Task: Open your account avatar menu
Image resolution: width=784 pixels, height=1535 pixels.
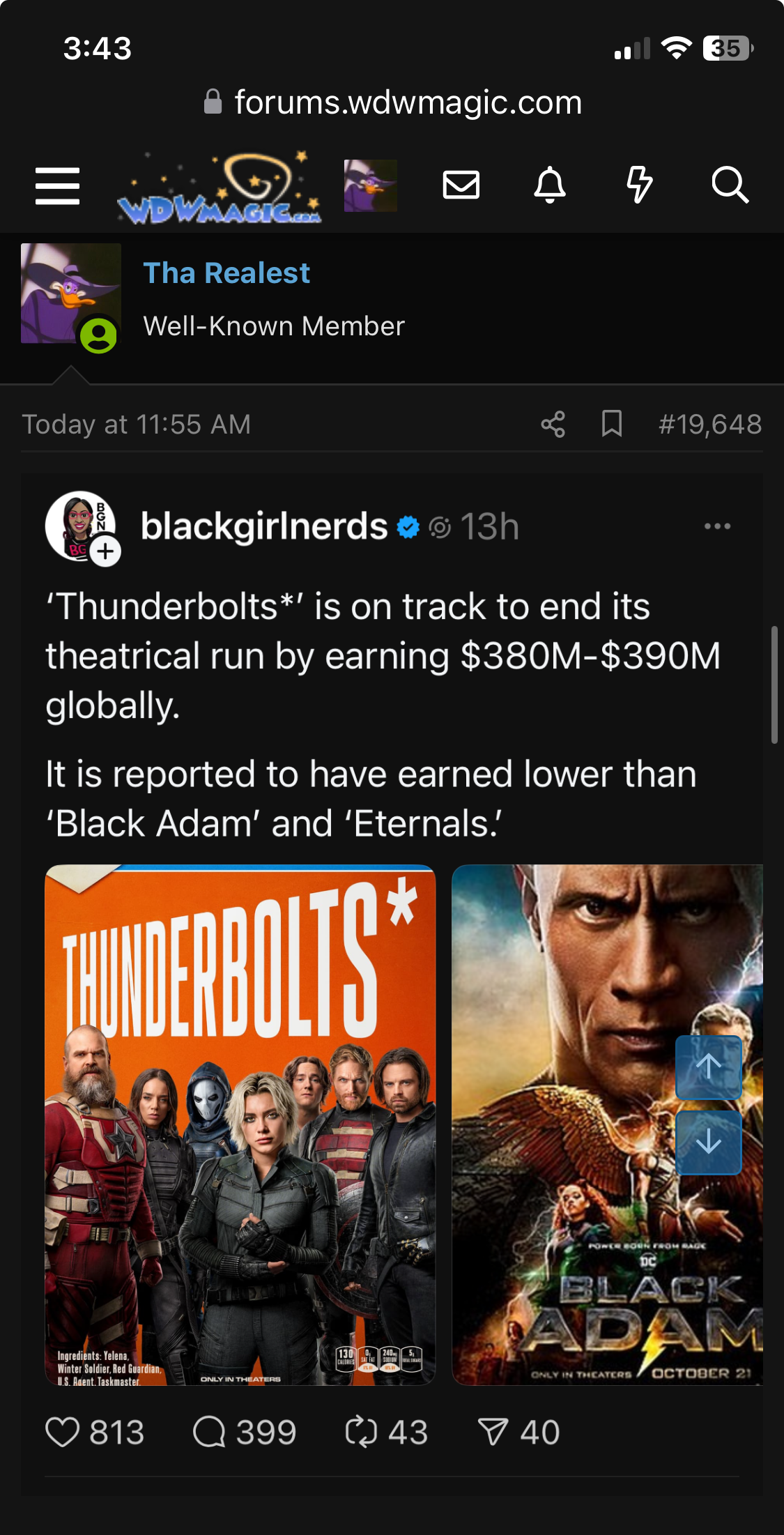Action: [370, 185]
